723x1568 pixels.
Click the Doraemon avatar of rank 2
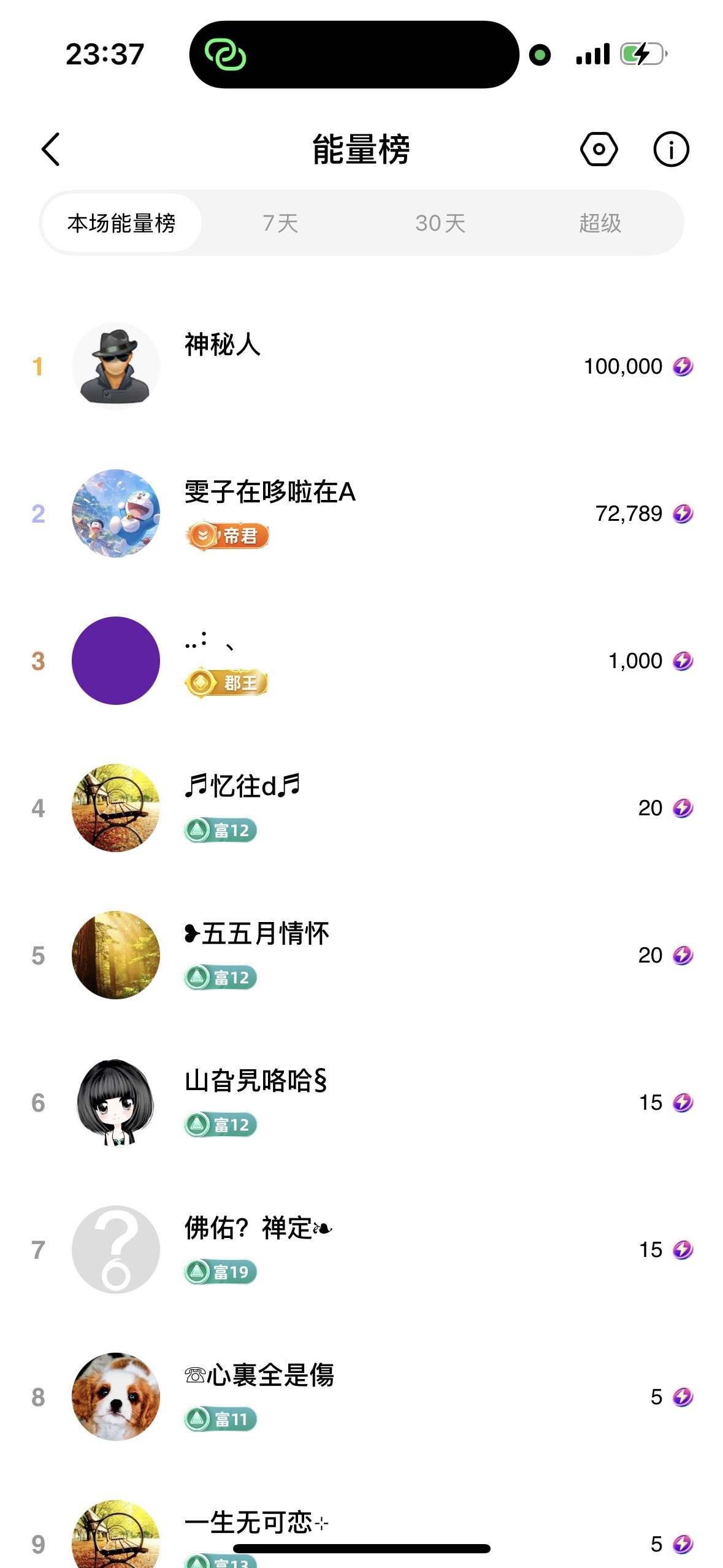pyautogui.click(x=116, y=513)
